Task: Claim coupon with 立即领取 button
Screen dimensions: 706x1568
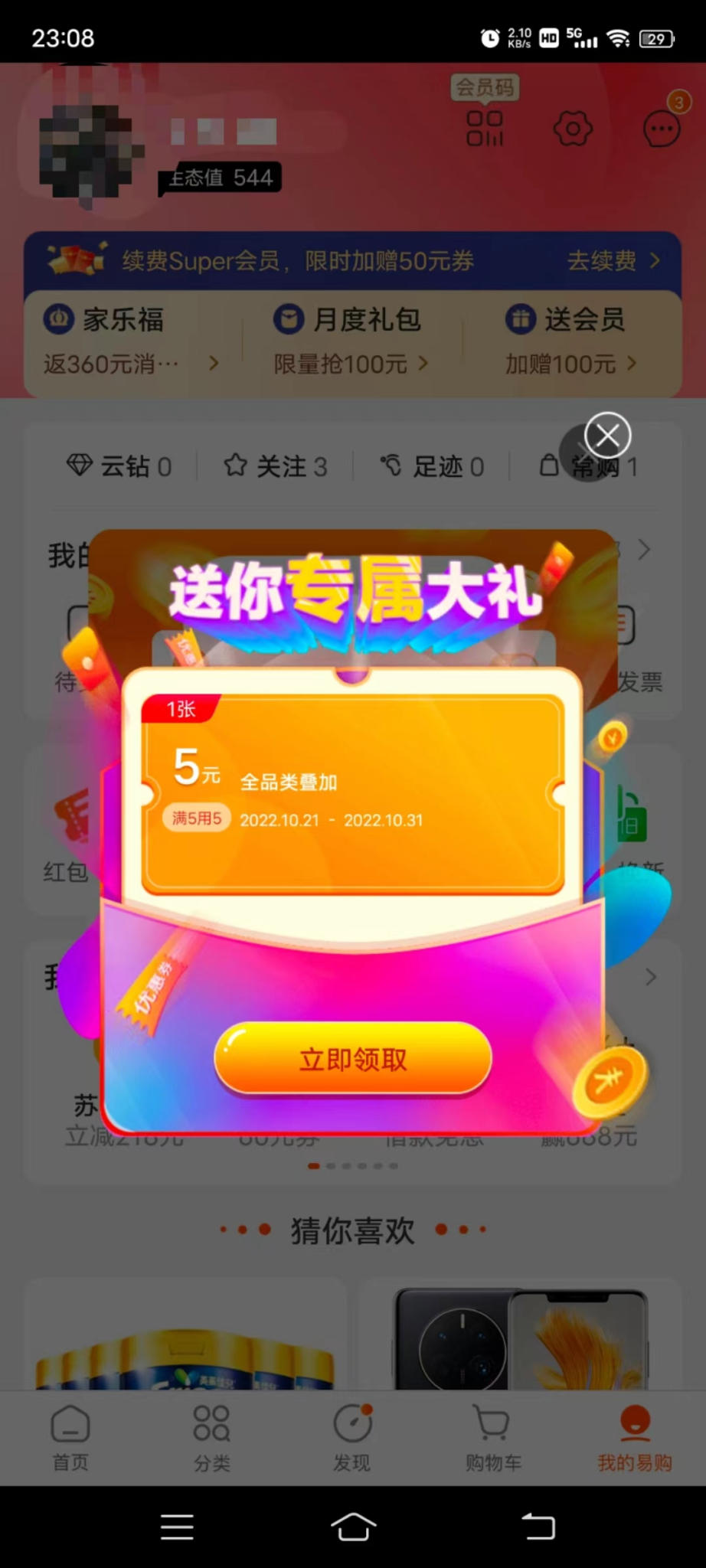Action: coord(353,1059)
